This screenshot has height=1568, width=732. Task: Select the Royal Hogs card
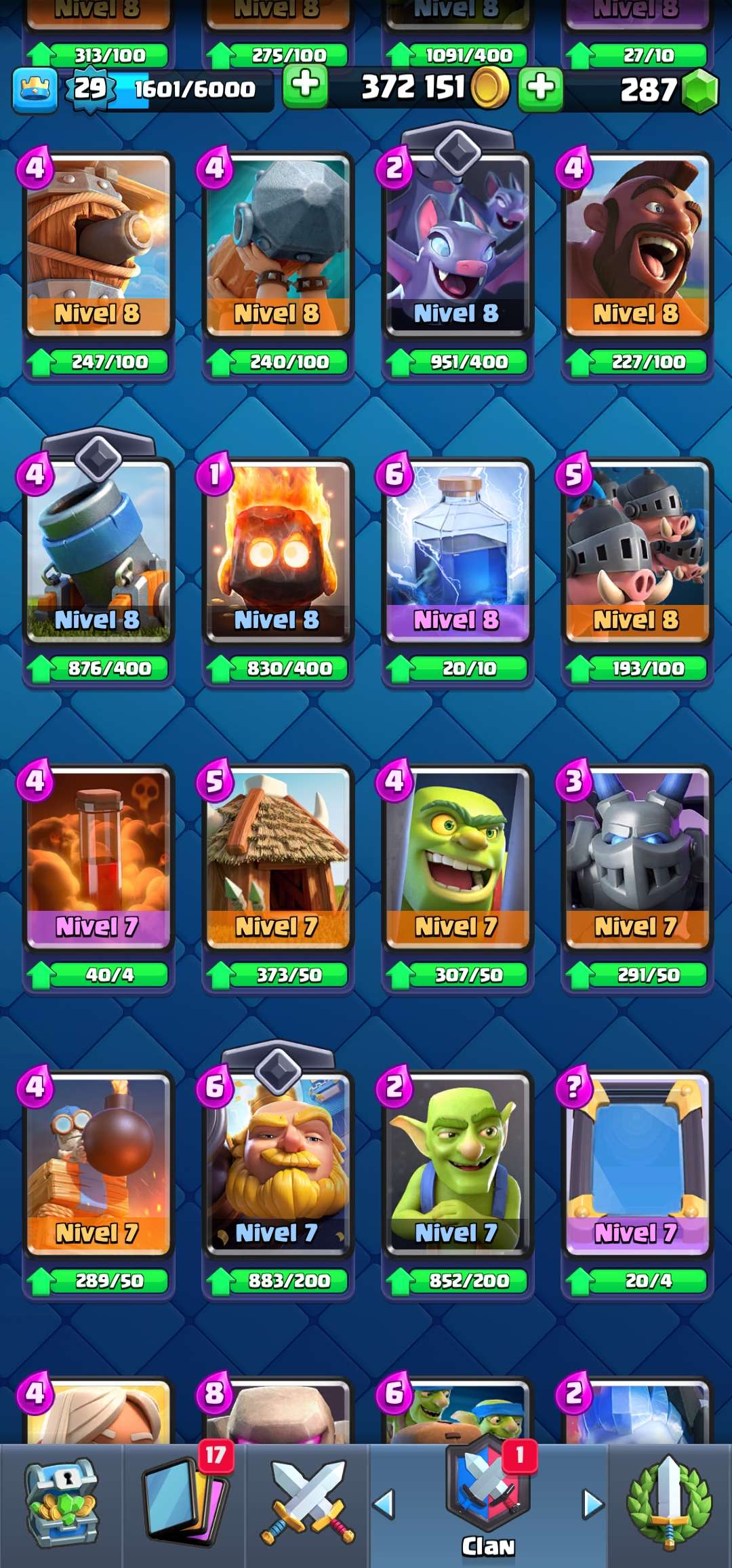pos(637,551)
